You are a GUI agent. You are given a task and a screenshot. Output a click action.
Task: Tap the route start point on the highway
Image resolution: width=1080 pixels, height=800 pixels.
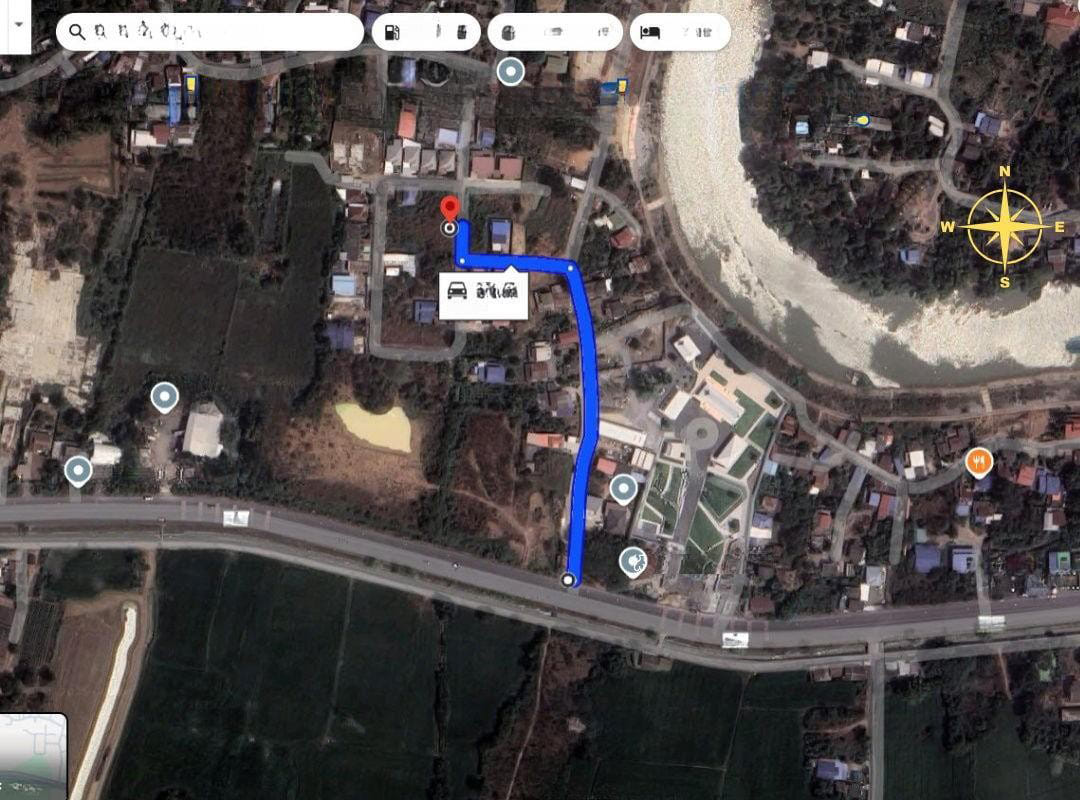569,579
